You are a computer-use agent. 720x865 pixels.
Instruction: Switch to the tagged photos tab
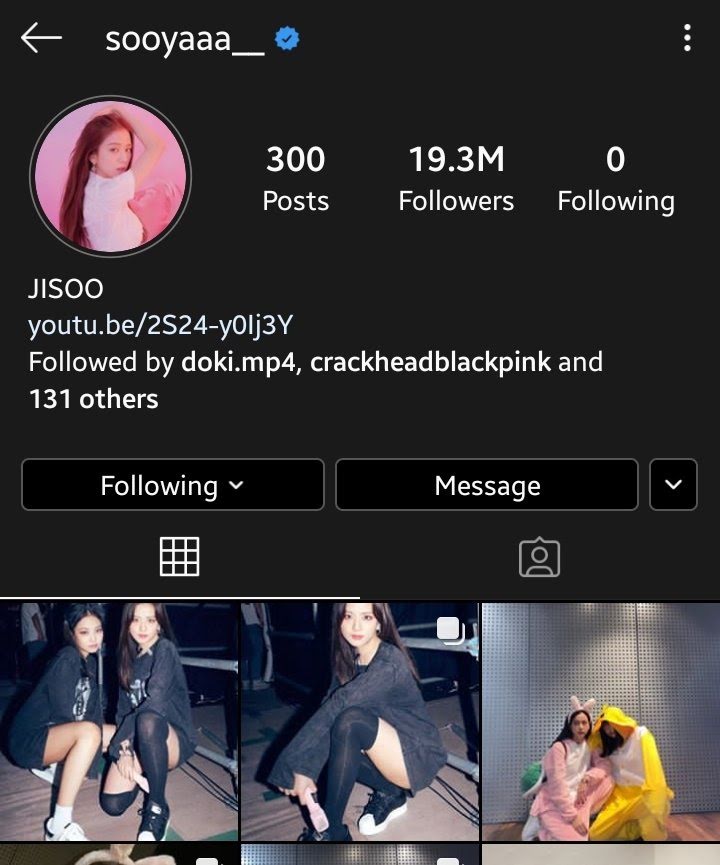point(539,557)
